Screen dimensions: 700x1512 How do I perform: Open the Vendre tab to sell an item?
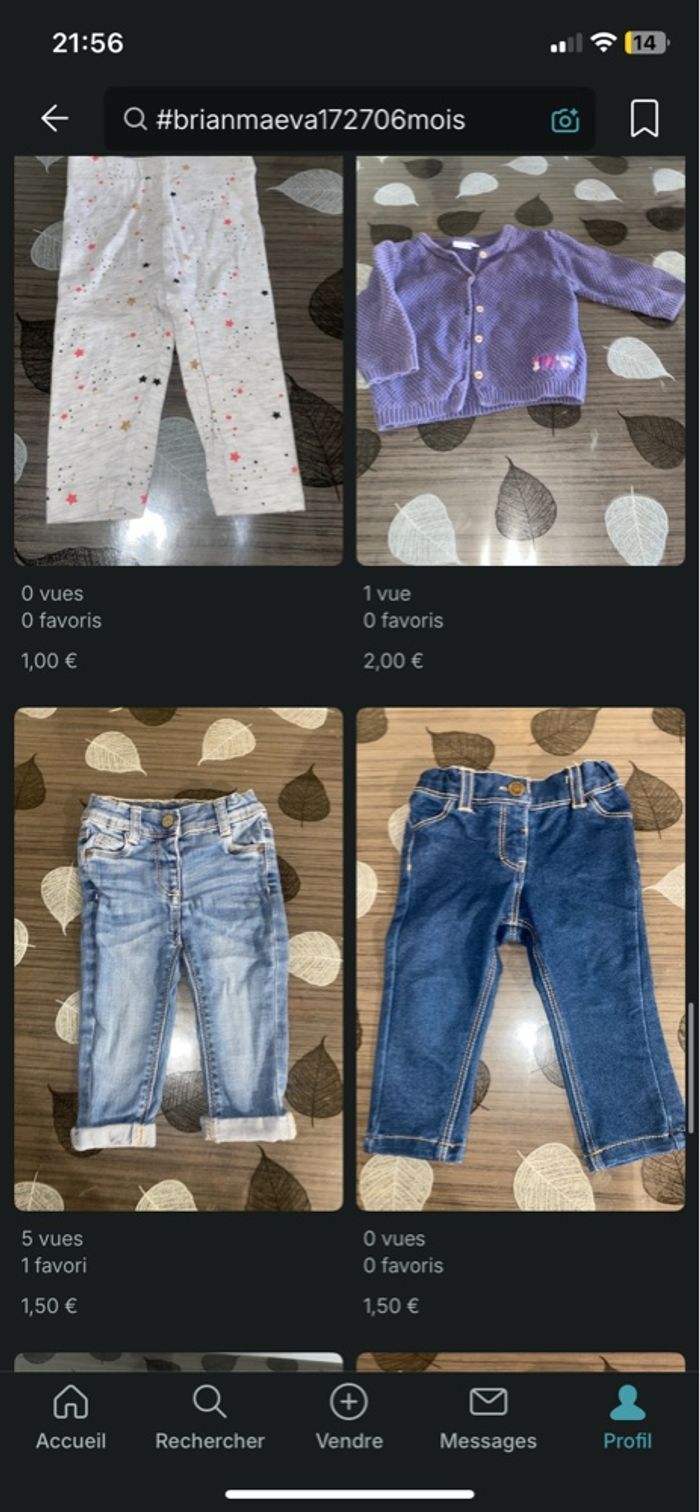(349, 1417)
